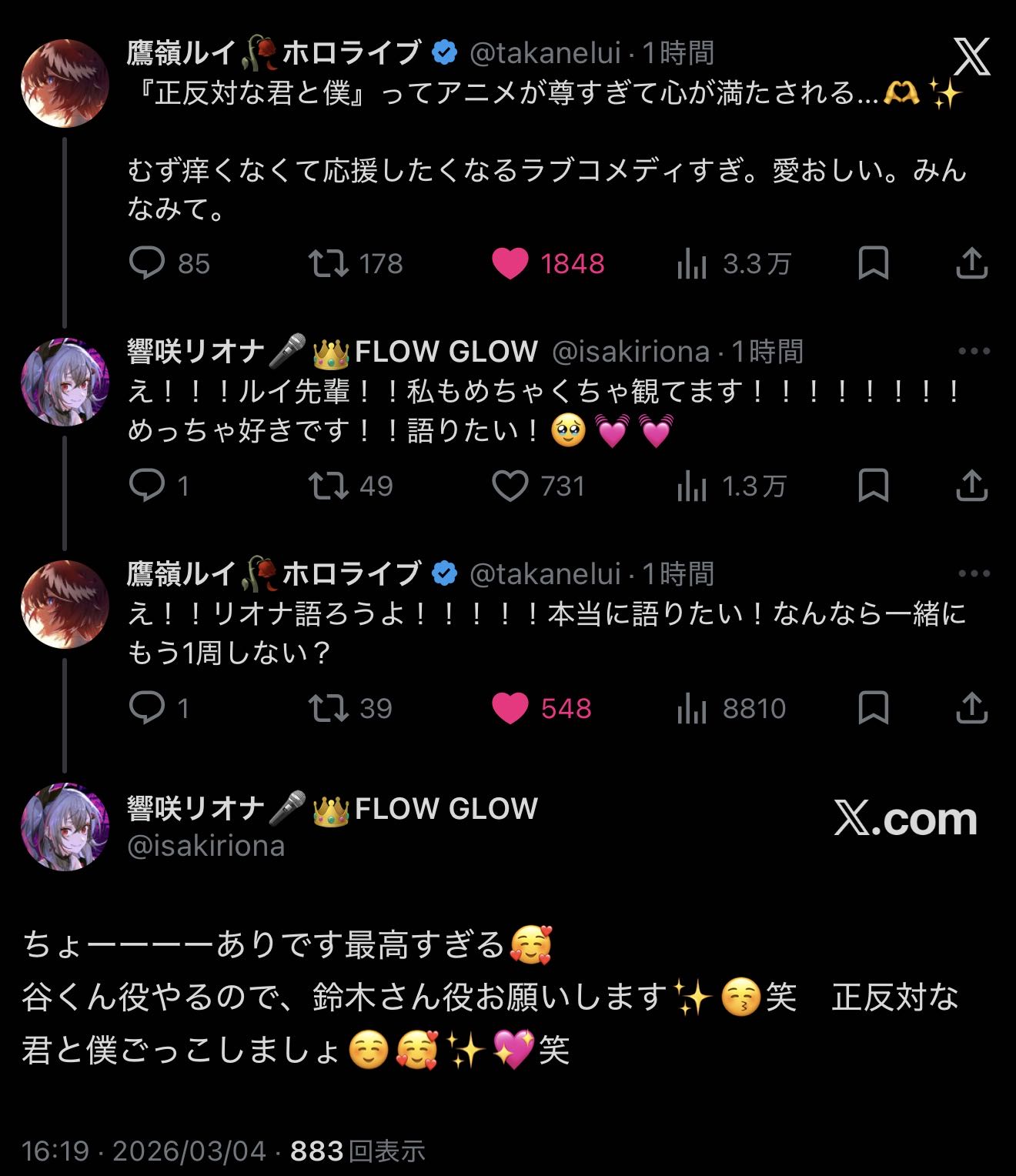Reply to the post with 548 likes
The height and width of the screenshot is (1176, 1016).
(x=146, y=708)
